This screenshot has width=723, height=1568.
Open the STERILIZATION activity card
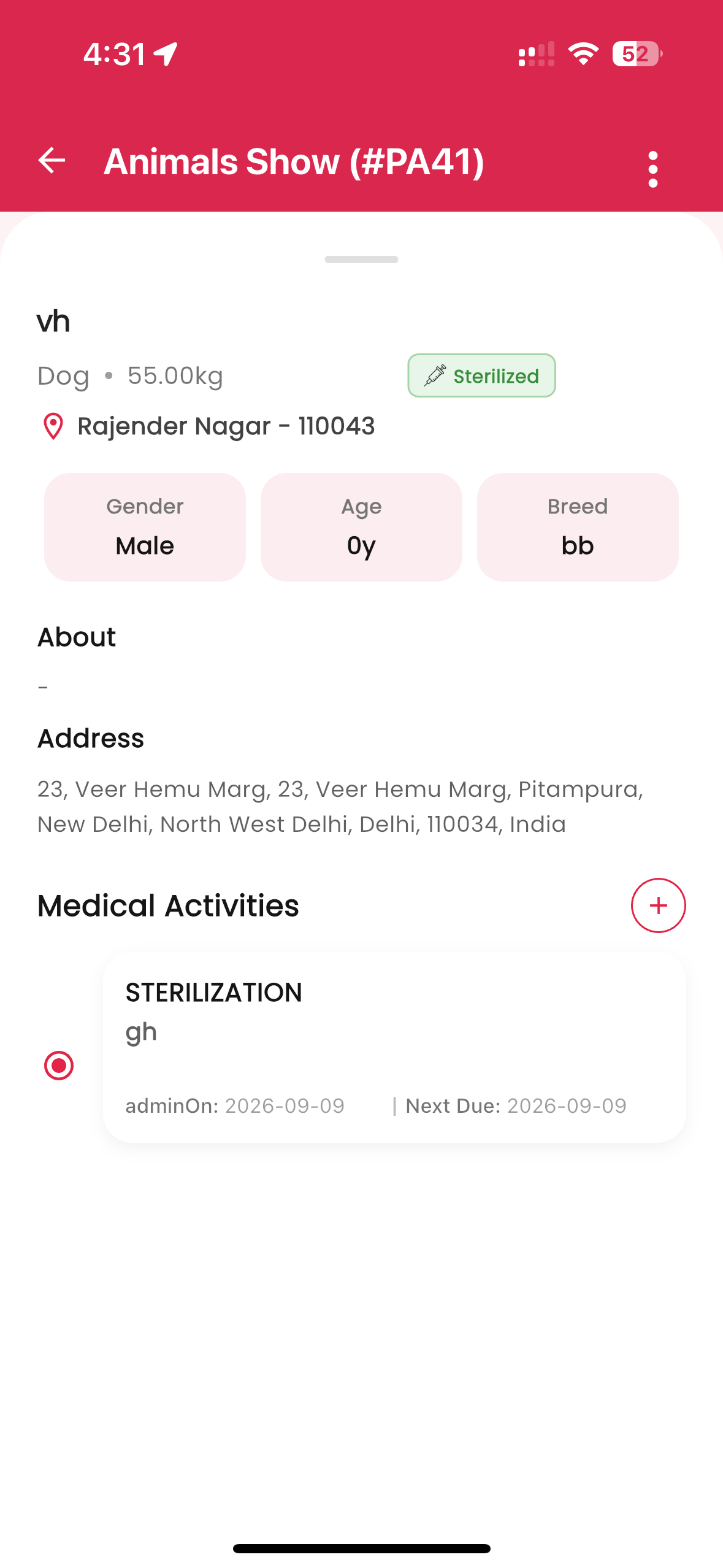click(x=394, y=1047)
